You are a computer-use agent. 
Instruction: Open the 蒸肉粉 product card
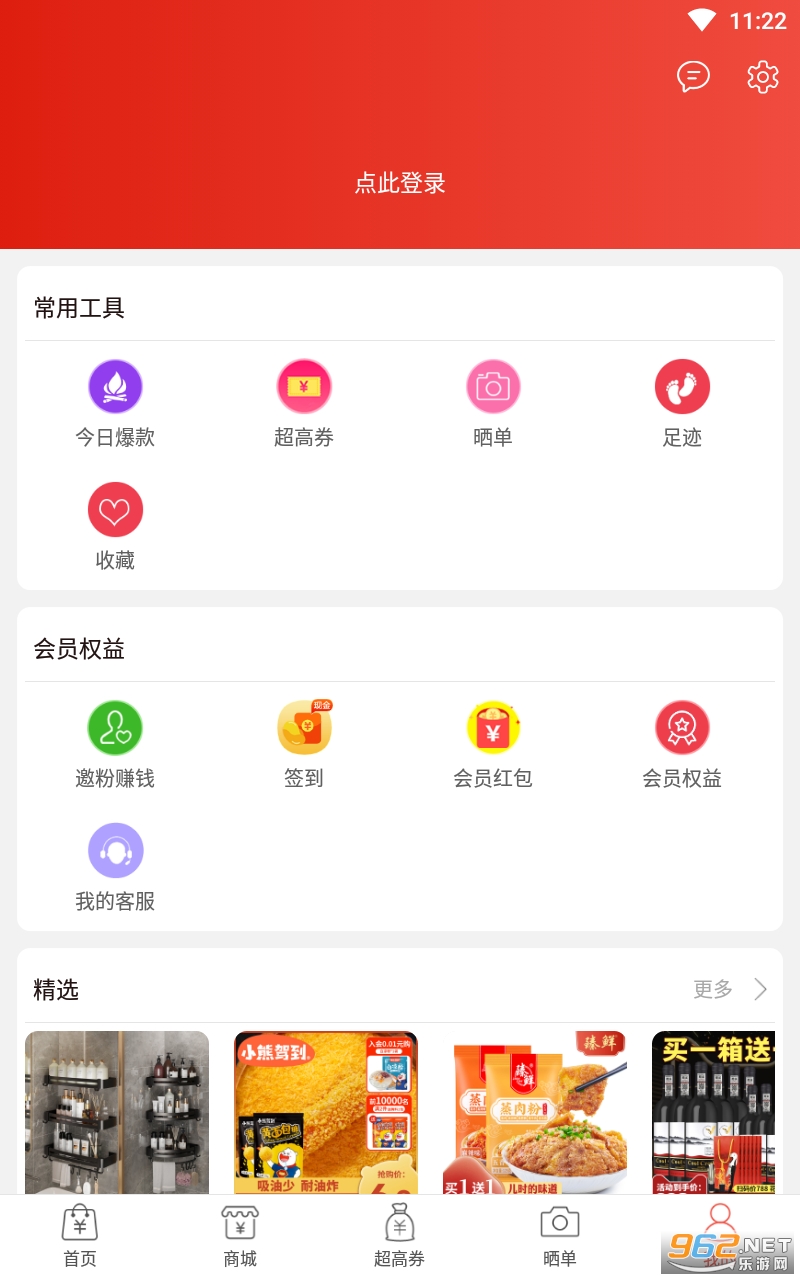[535, 1112]
